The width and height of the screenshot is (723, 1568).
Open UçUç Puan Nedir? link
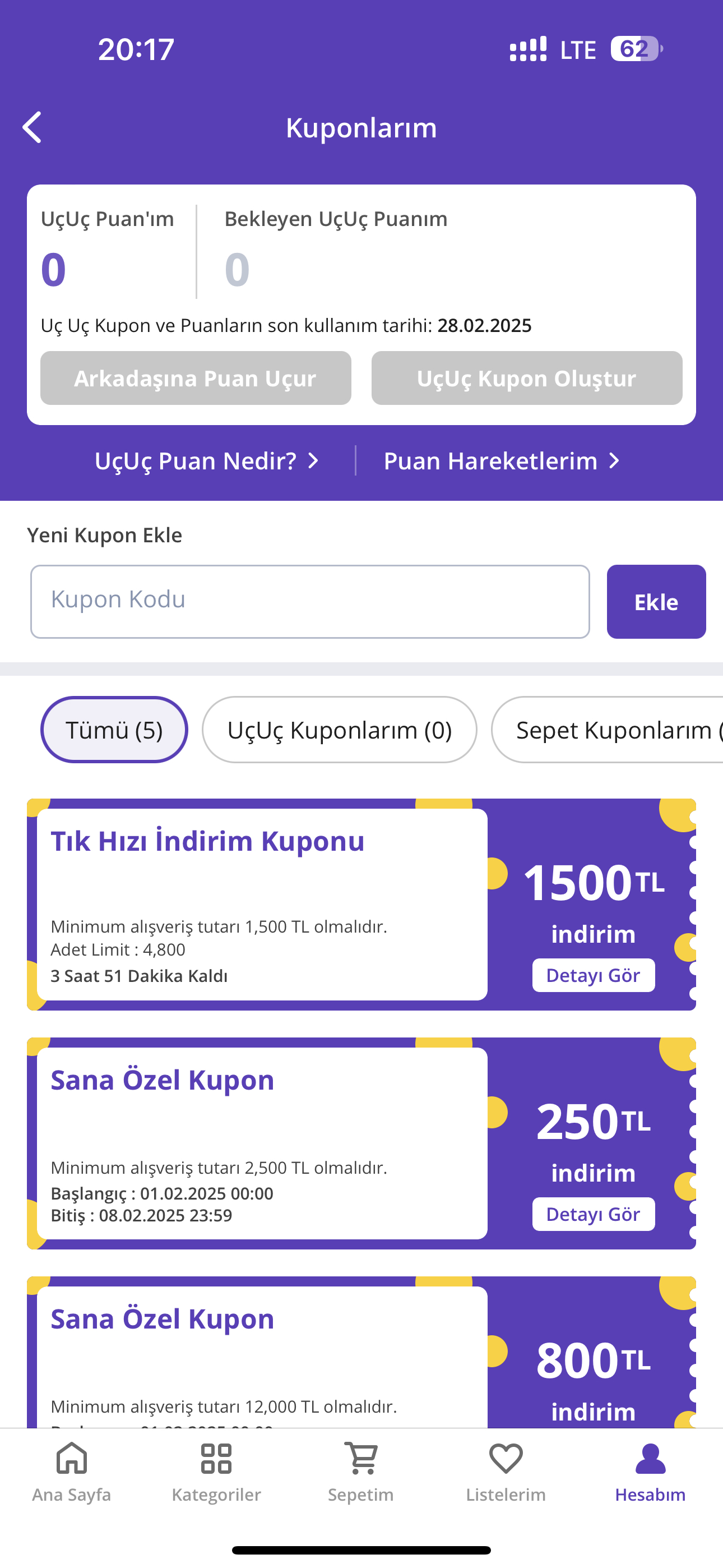[207, 461]
